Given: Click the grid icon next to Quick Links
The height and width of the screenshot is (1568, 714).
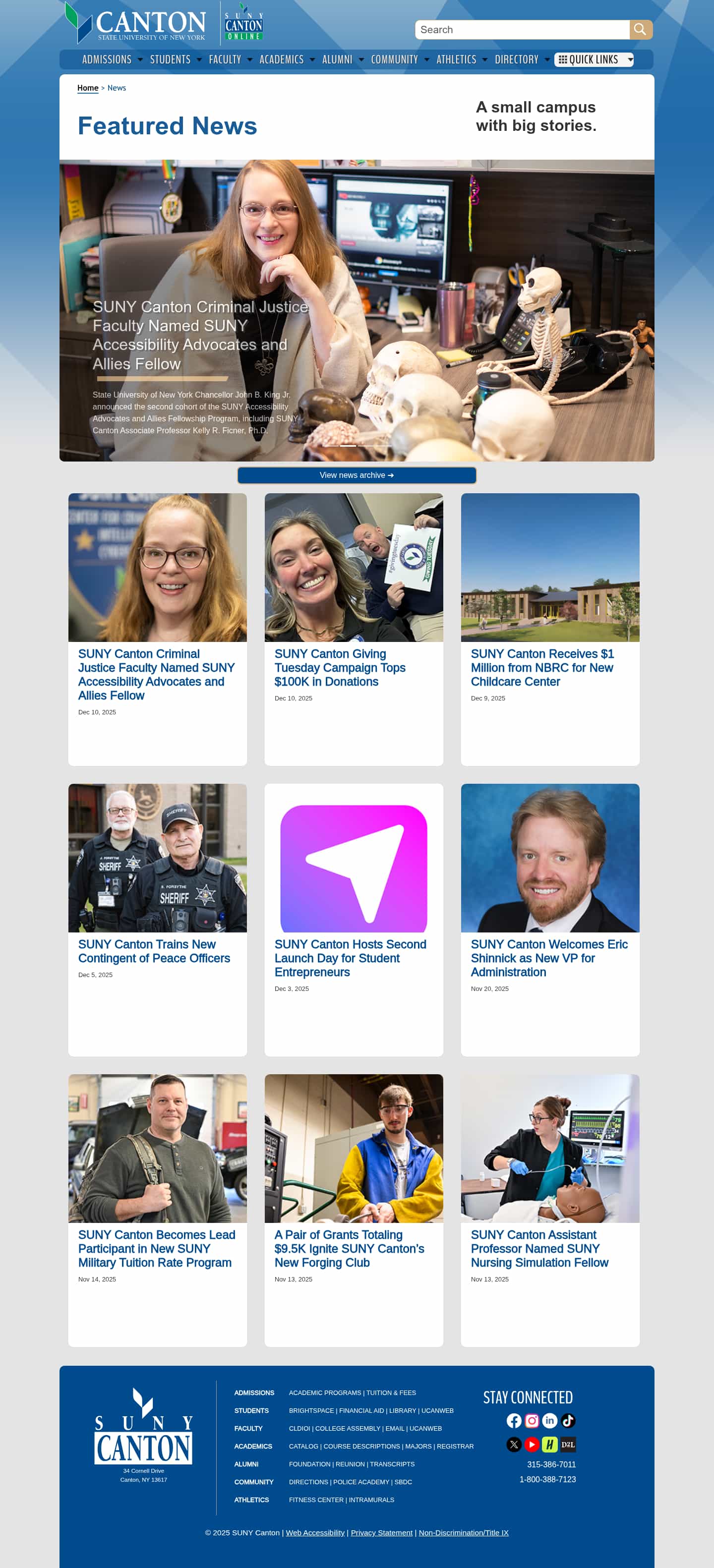Looking at the screenshot, I should (565, 59).
